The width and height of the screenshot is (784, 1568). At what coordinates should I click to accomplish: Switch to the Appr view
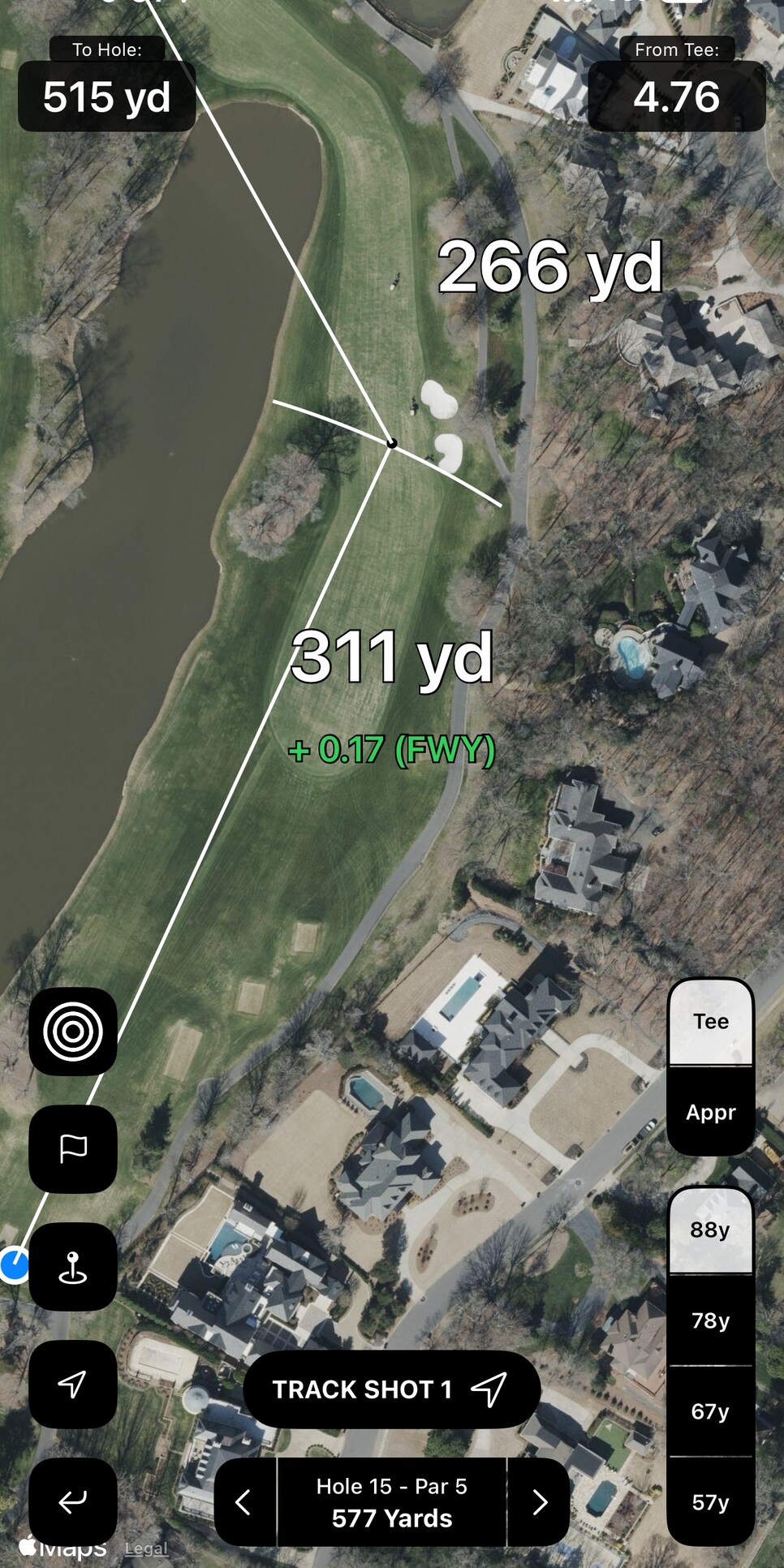pyautogui.click(x=710, y=1113)
